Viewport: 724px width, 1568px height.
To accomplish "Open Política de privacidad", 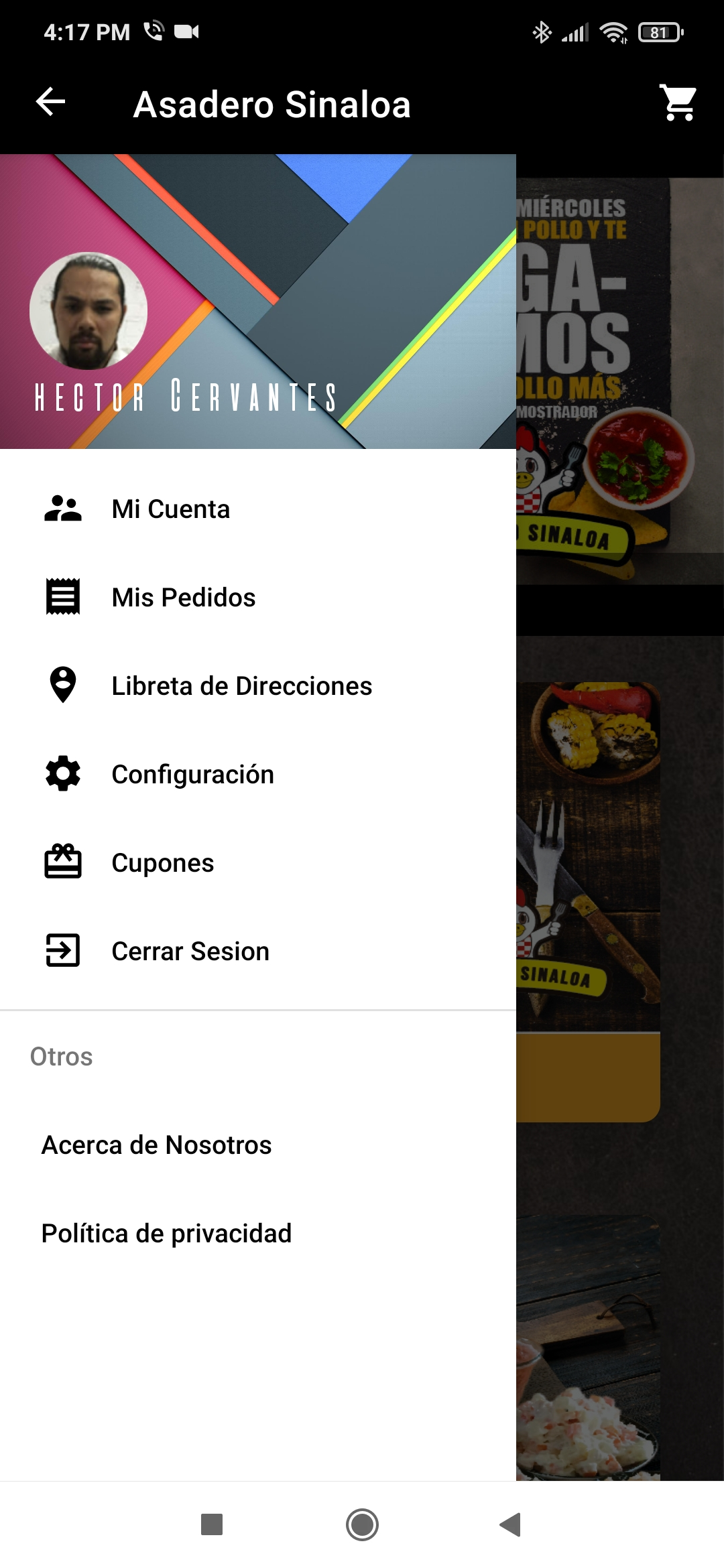I will pyautogui.click(x=166, y=1232).
